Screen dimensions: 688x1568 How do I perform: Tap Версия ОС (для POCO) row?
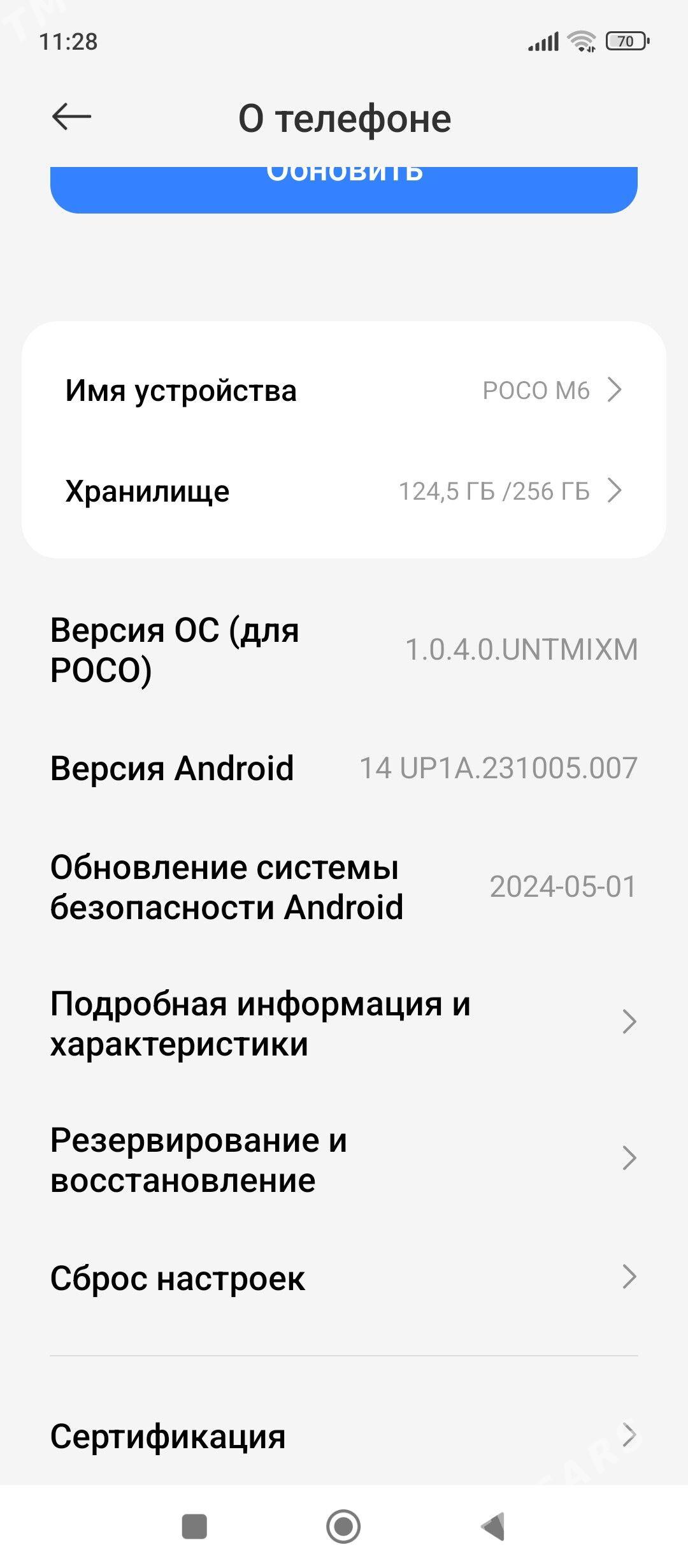click(344, 650)
